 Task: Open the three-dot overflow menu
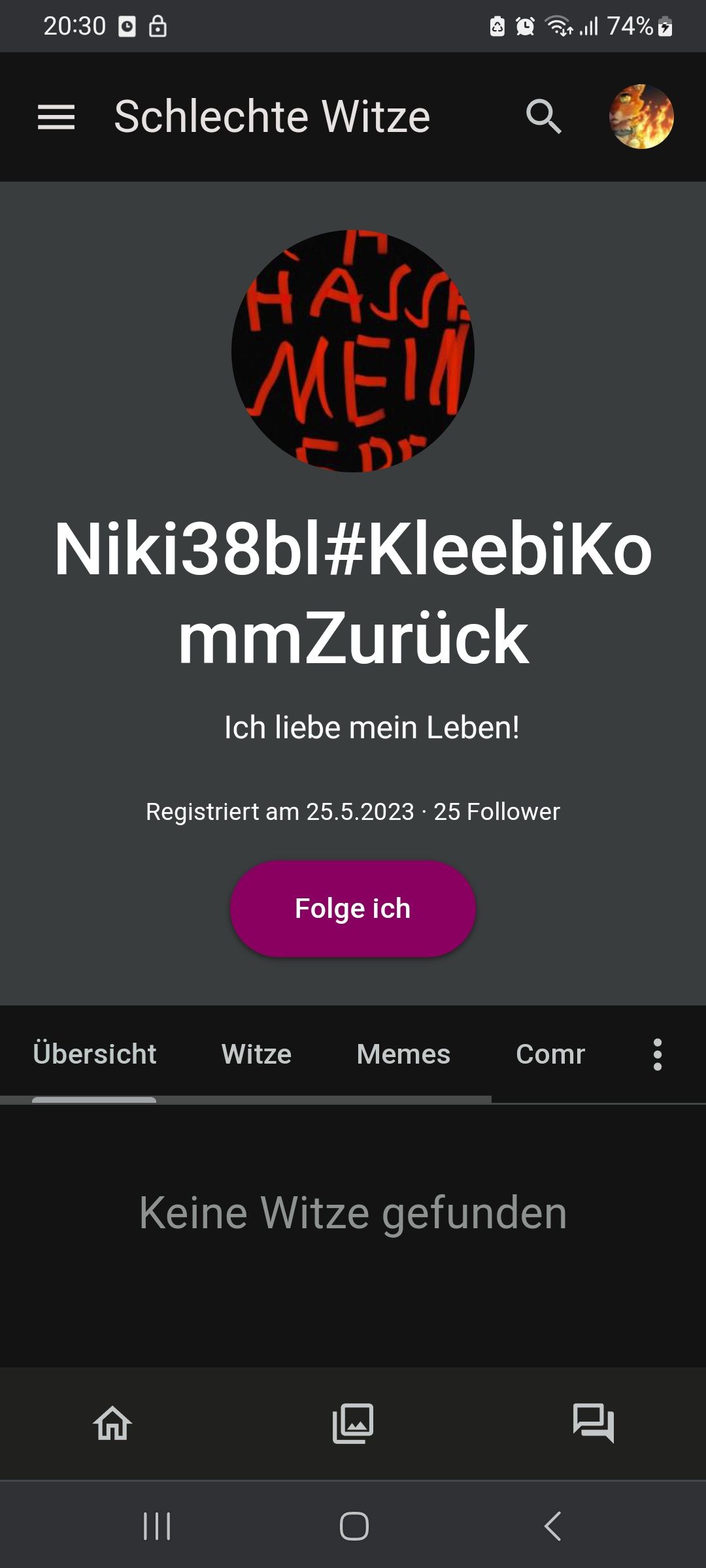(x=658, y=1054)
